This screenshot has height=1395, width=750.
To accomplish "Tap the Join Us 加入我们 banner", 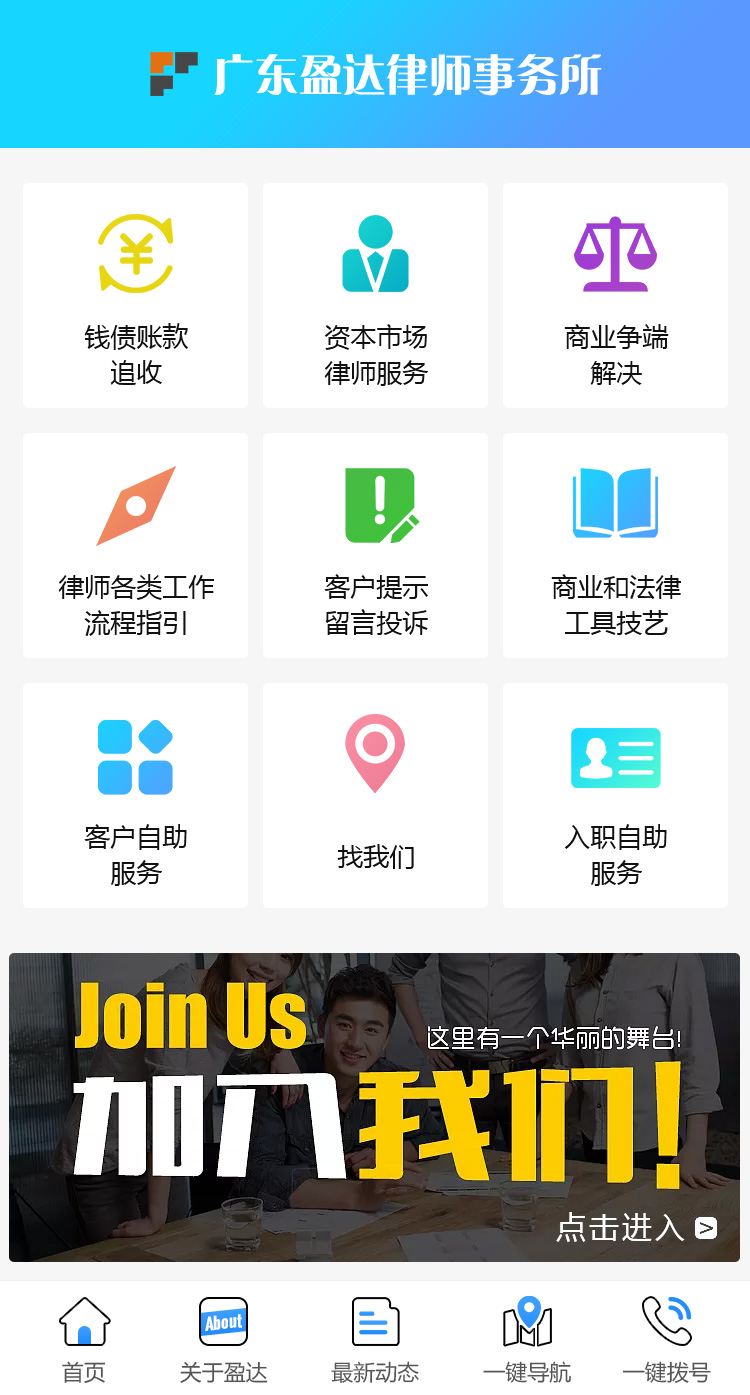I will click(375, 1107).
